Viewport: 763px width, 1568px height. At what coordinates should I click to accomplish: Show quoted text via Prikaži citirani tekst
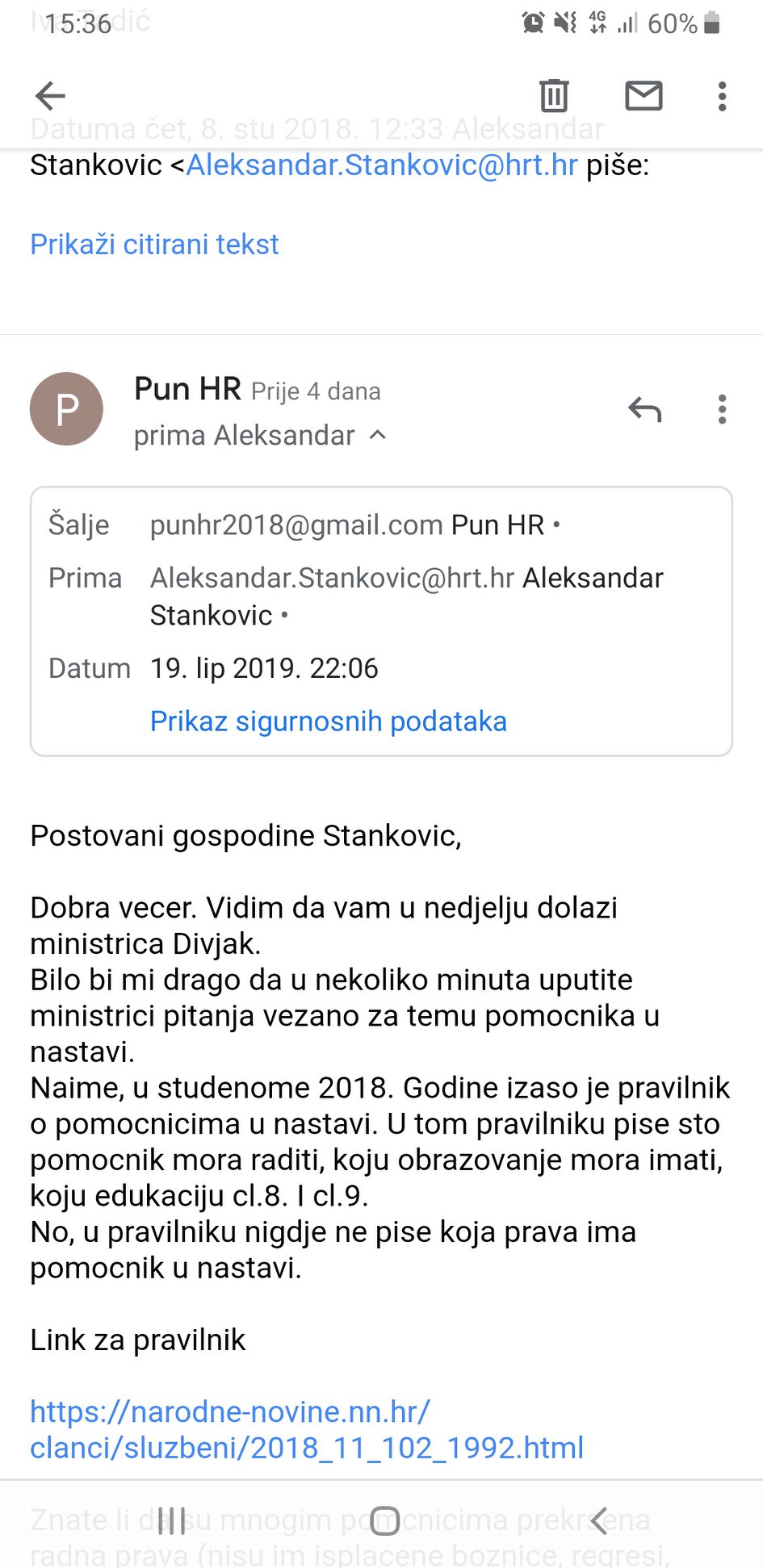pos(154,245)
